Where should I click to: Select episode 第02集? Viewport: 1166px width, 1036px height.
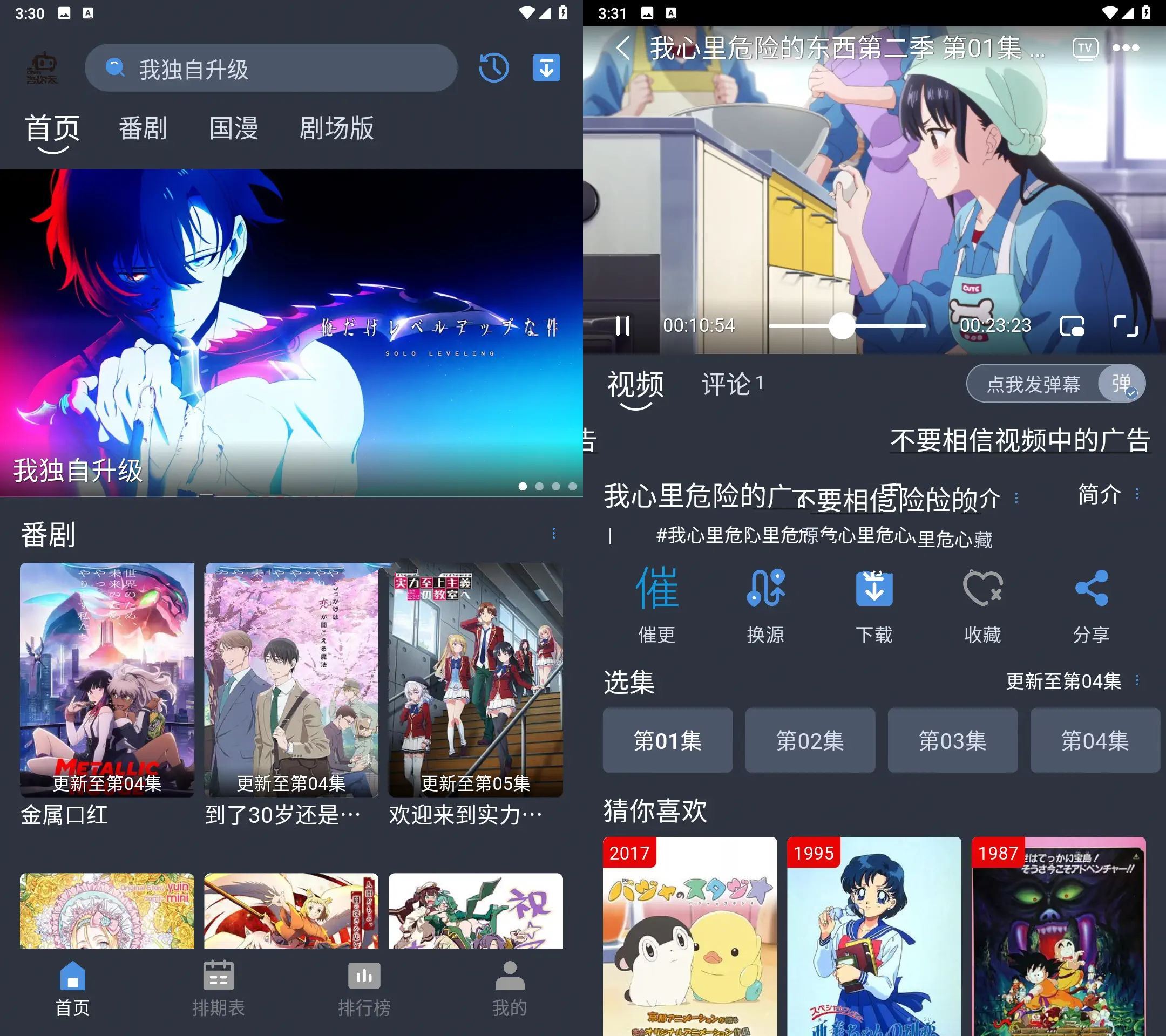(x=810, y=740)
